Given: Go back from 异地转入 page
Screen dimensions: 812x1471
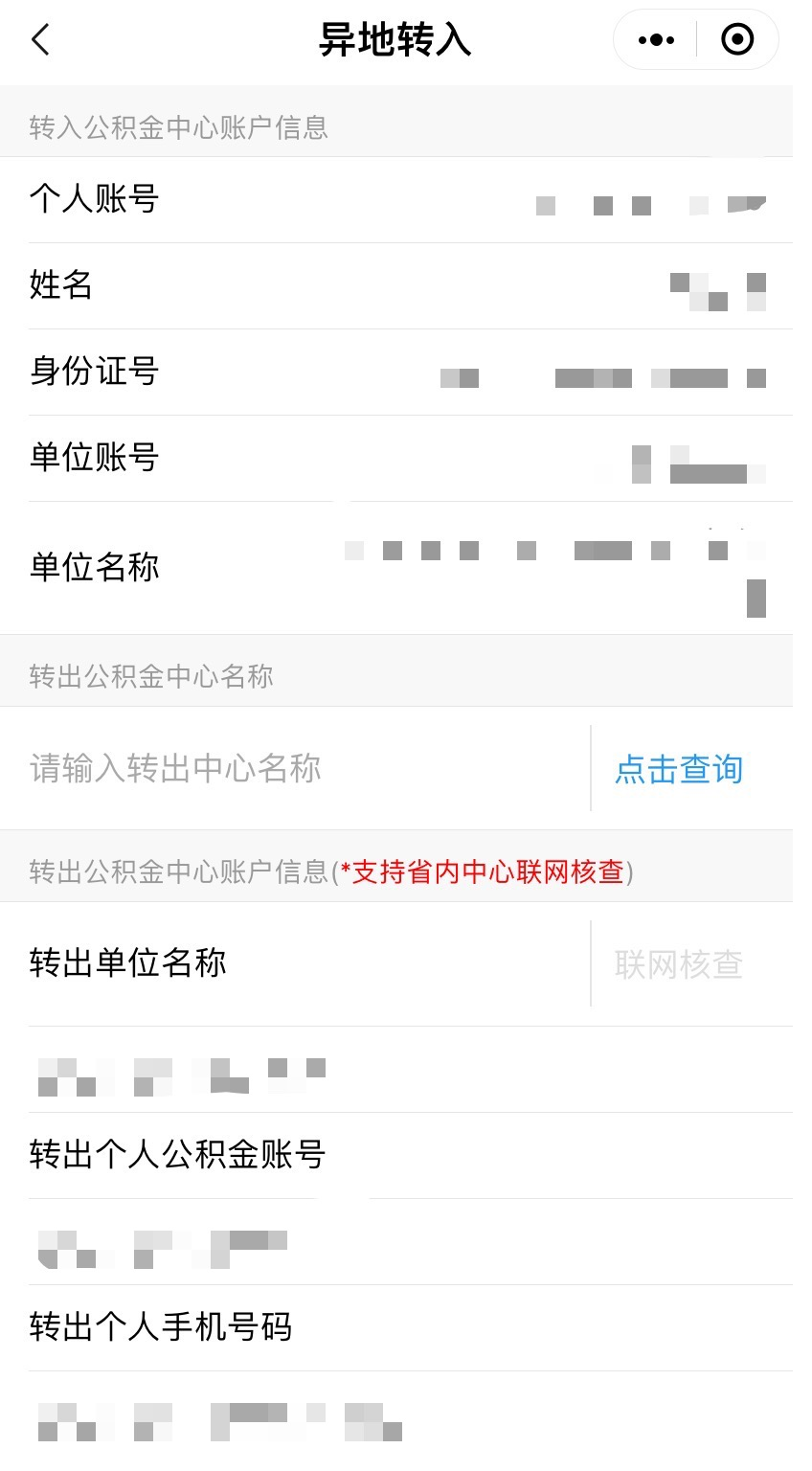Looking at the screenshot, I should [40, 40].
